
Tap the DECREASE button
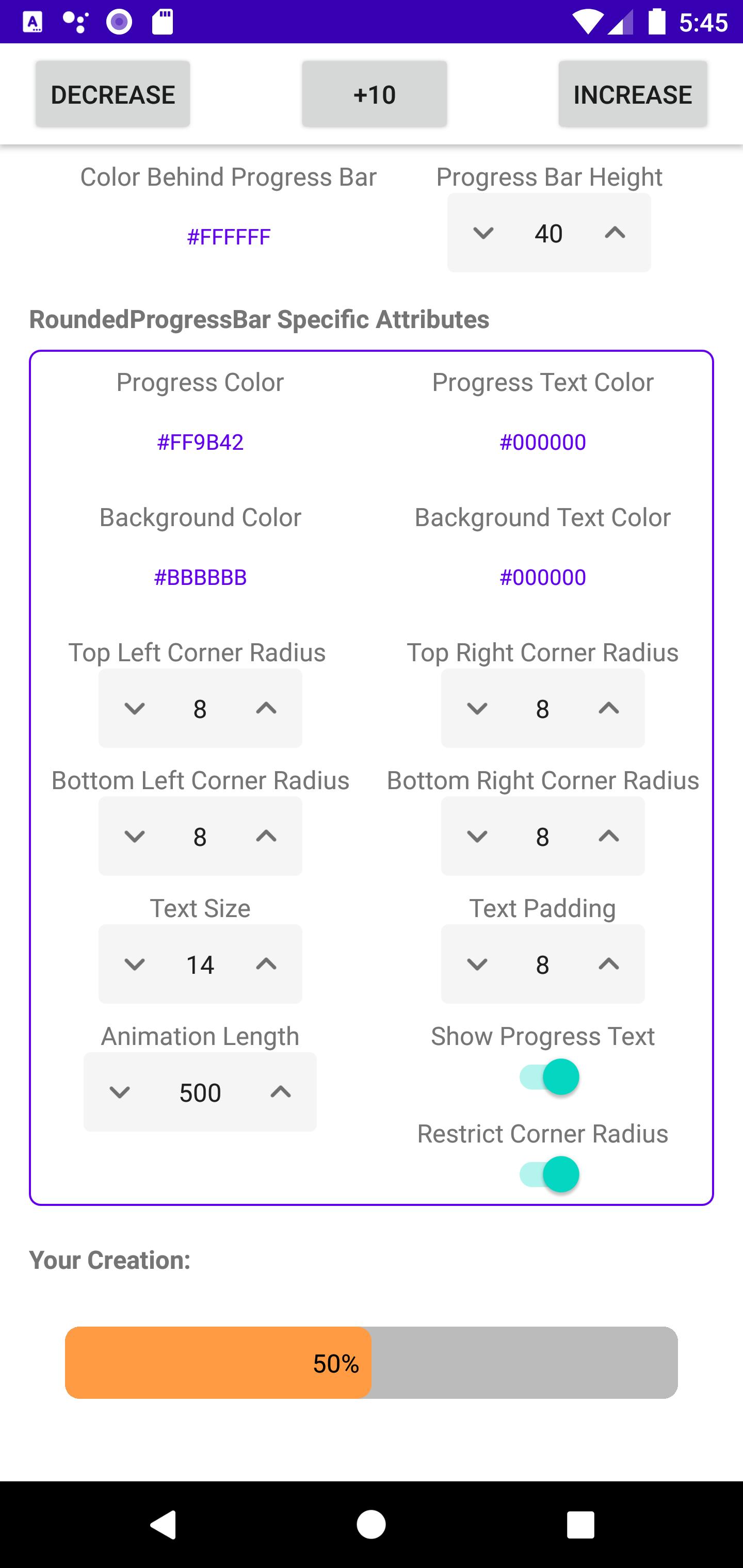112,94
